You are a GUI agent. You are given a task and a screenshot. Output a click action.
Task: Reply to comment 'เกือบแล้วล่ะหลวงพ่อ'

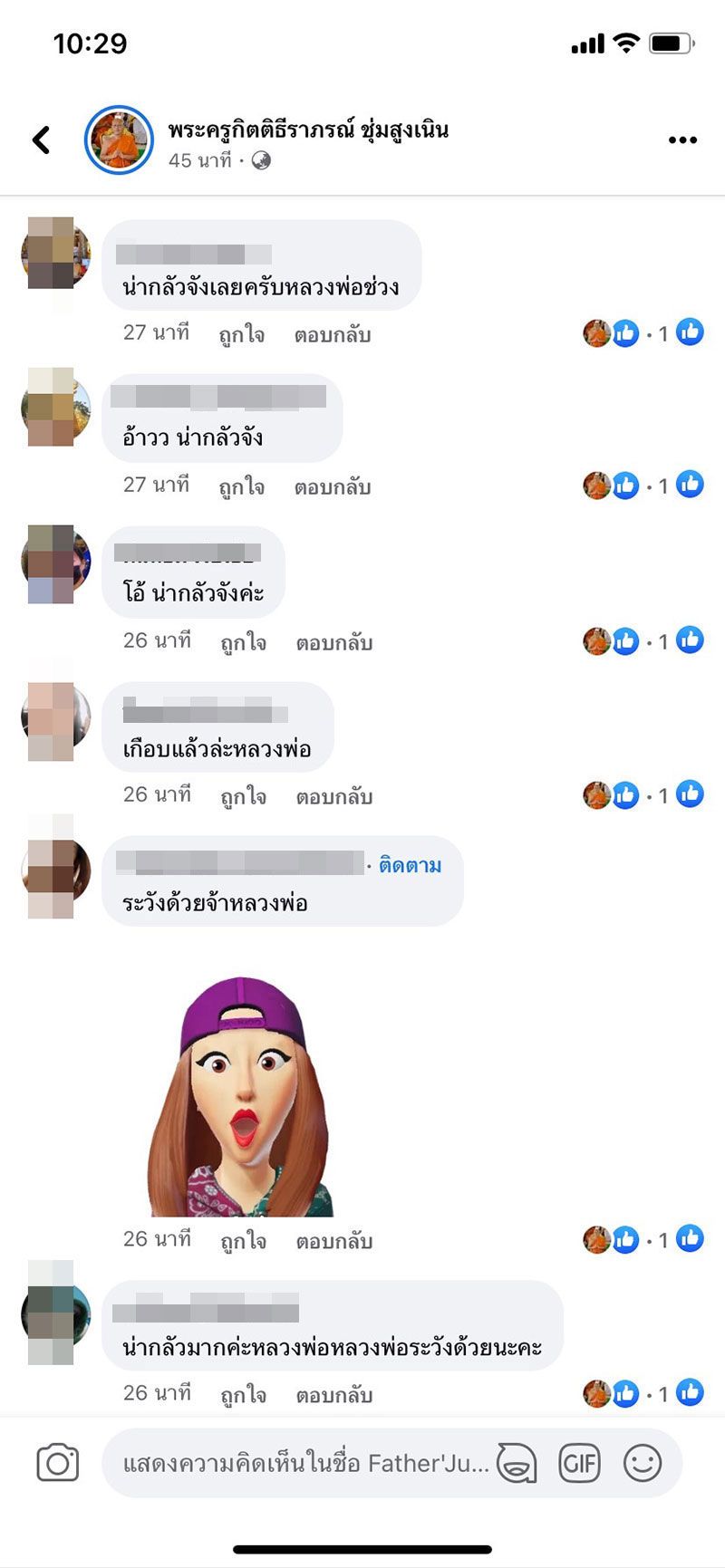pyautogui.click(x=333, y=797)
